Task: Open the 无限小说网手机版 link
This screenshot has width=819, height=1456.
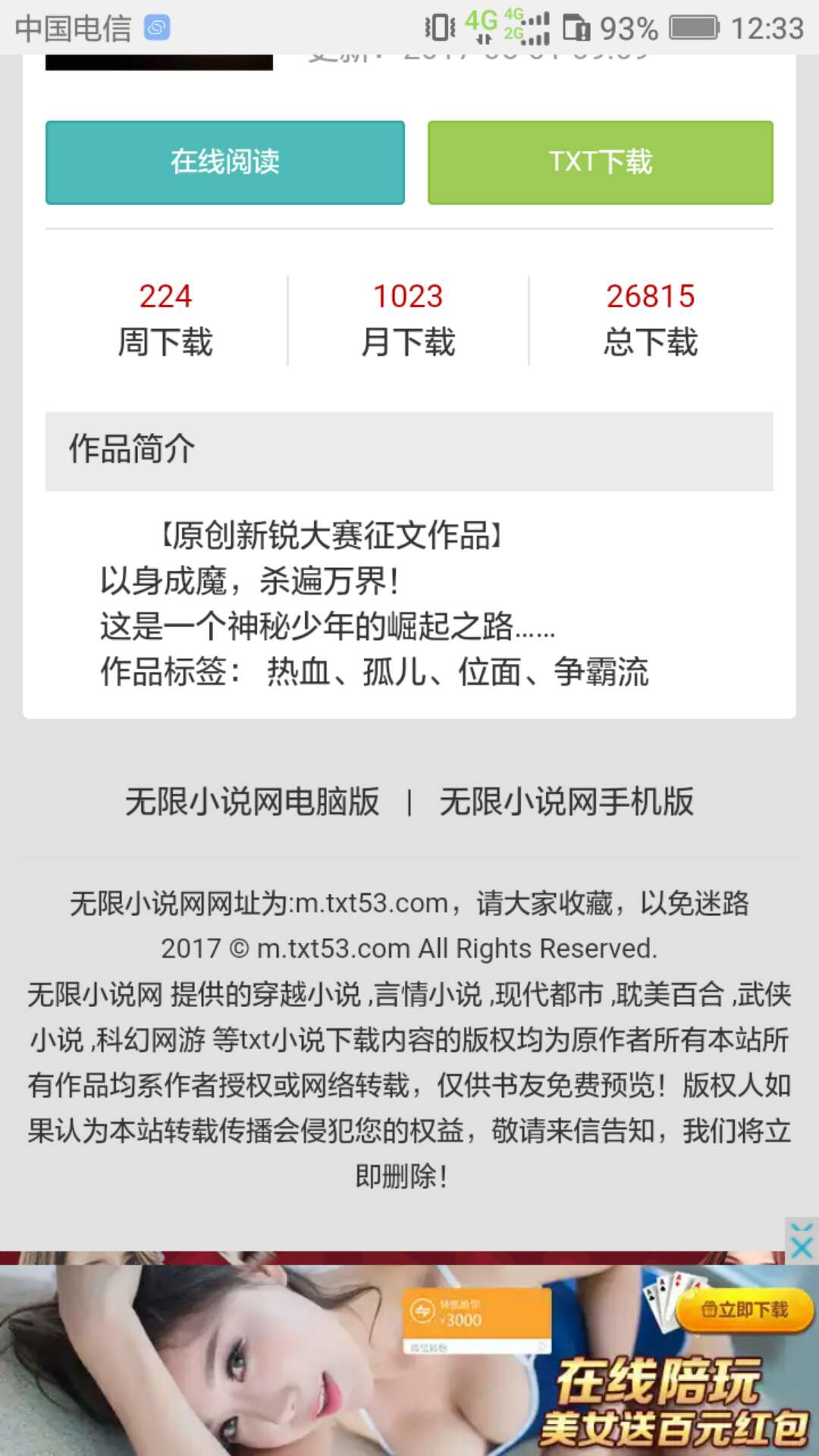Action: (x=566, y=802)
